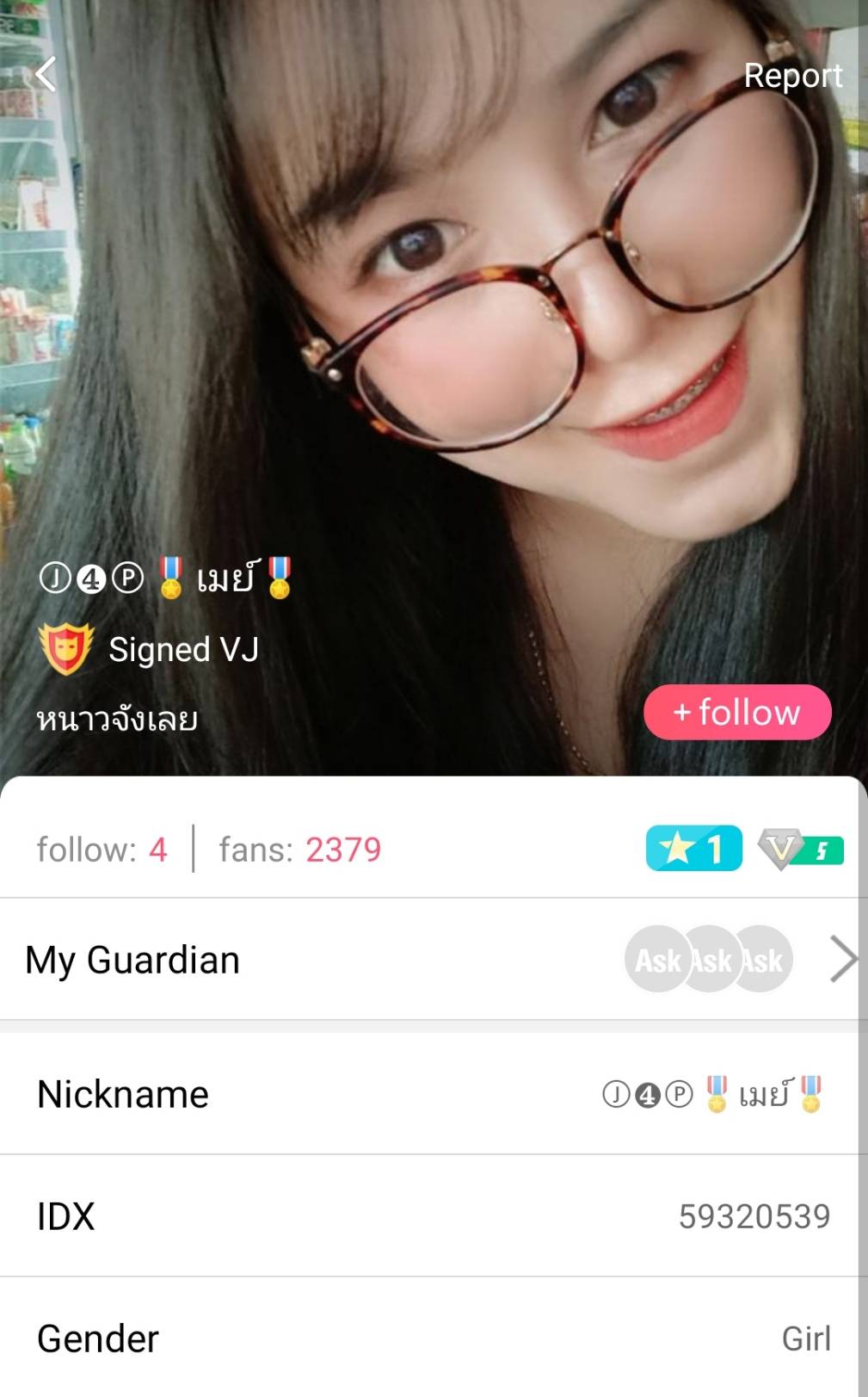View the fans list
Screen dimensions: 868x1397
299,850
